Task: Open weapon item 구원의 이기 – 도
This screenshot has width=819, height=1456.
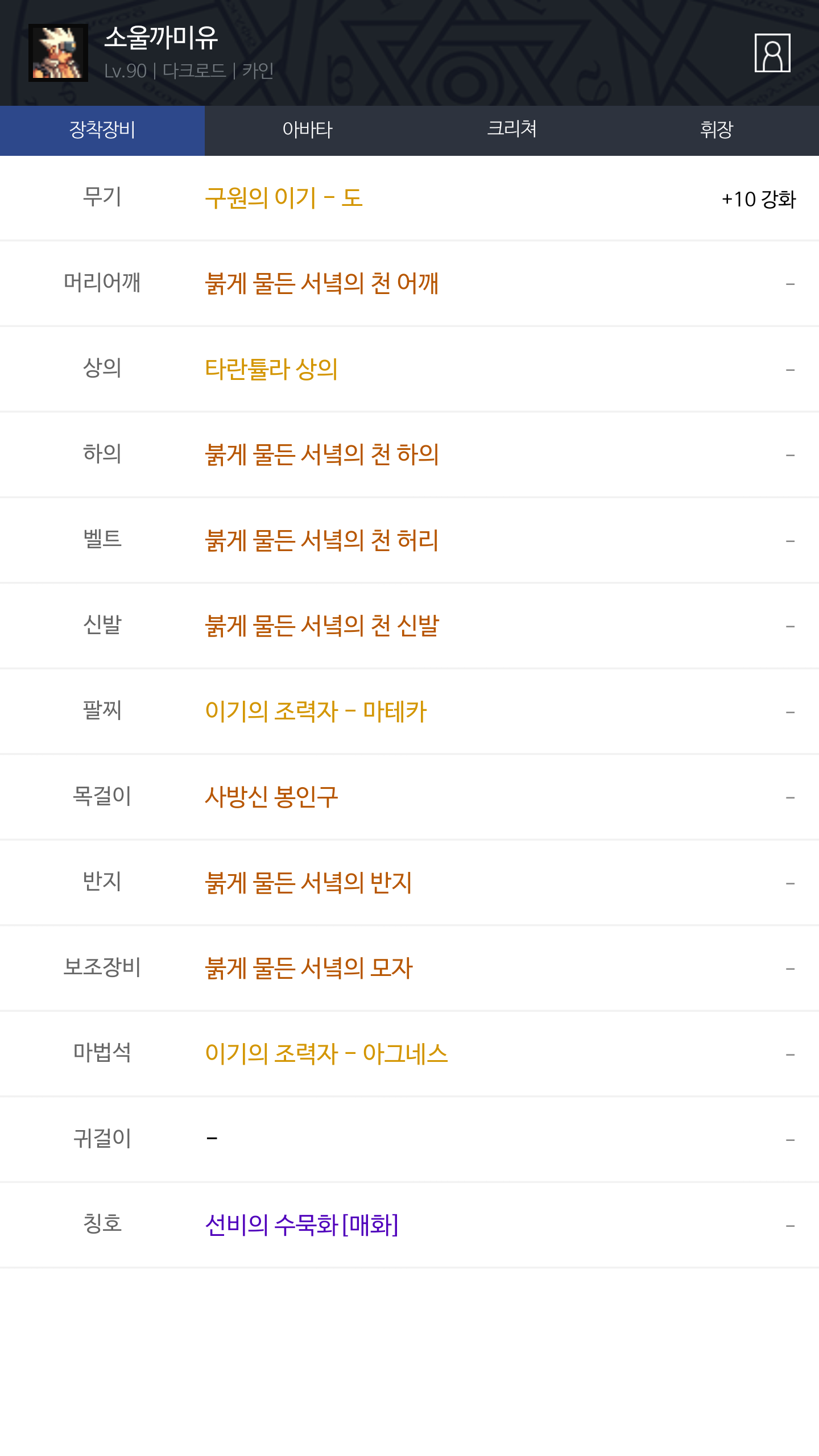Action: (284, 198)
